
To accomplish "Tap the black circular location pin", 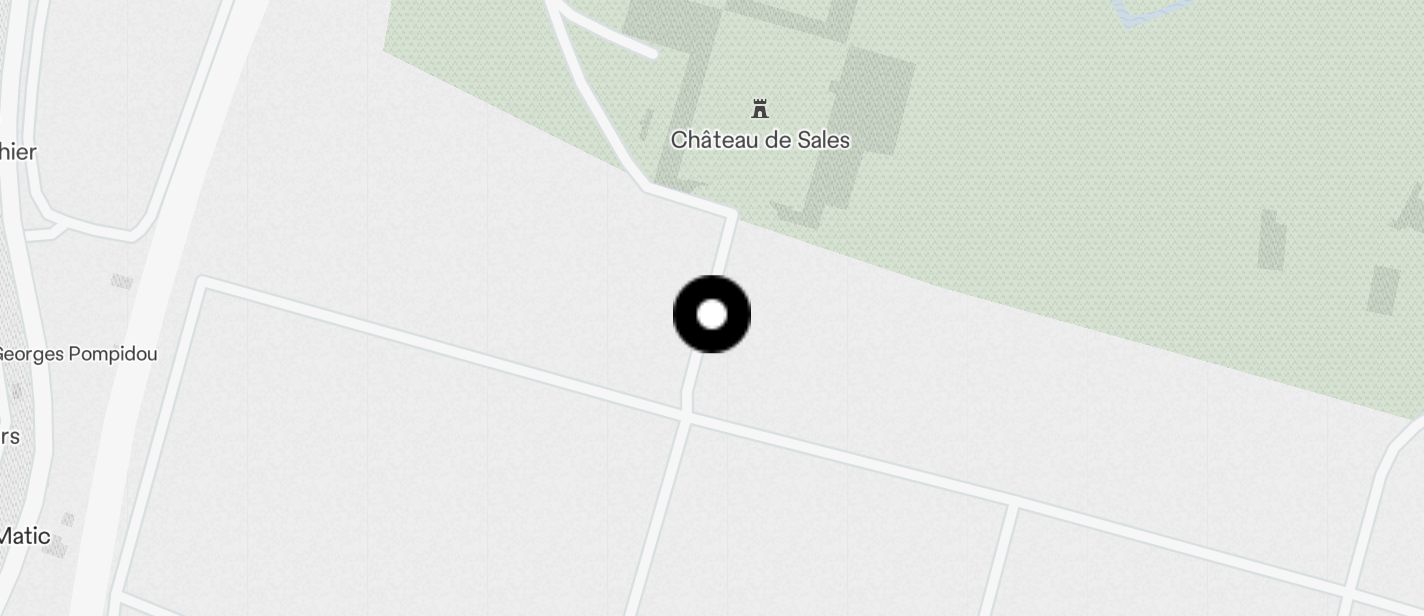I will coord(711,315).
